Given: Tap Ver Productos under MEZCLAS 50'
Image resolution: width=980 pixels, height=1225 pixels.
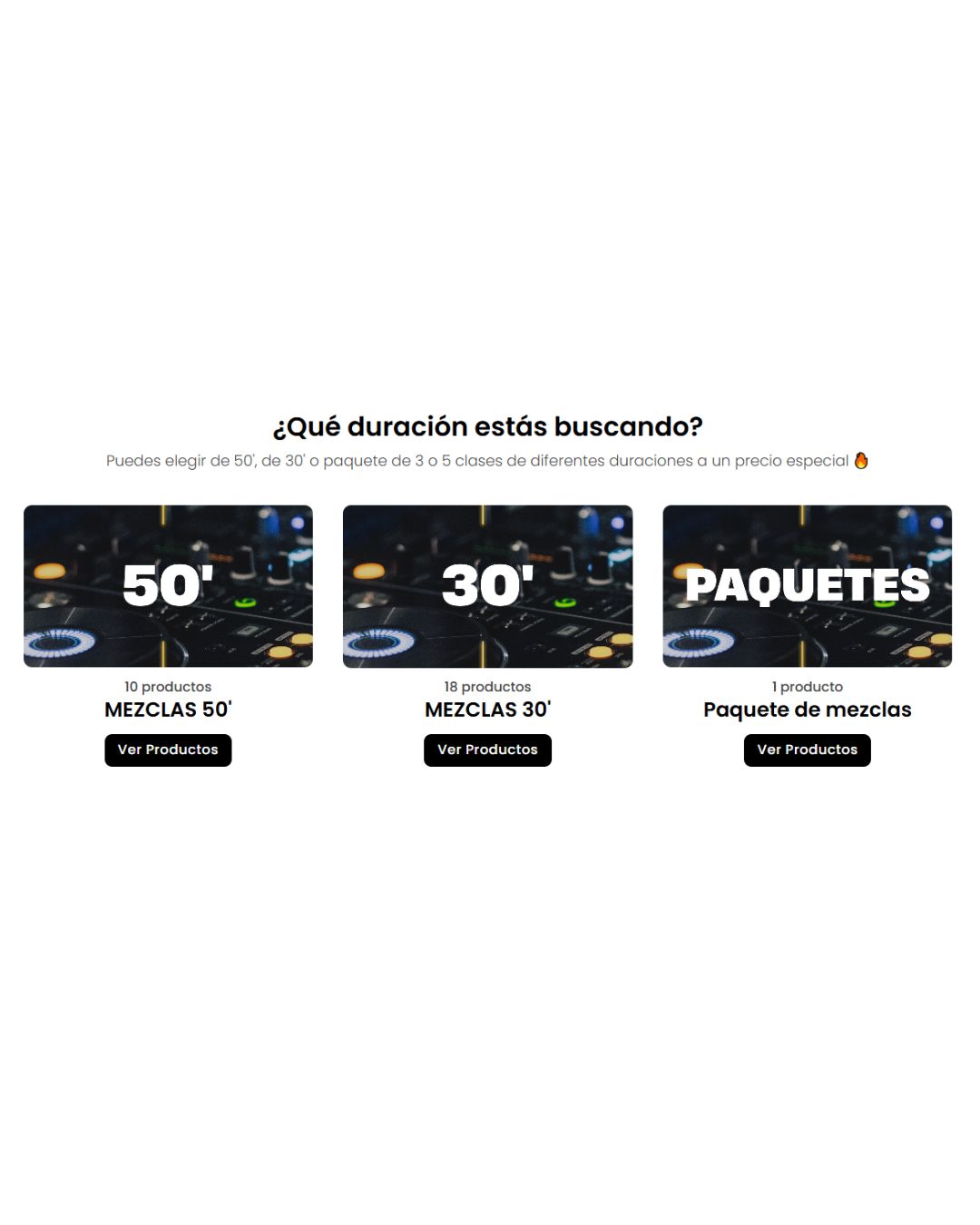Looking at the screenshot, I should click(168, 750).
